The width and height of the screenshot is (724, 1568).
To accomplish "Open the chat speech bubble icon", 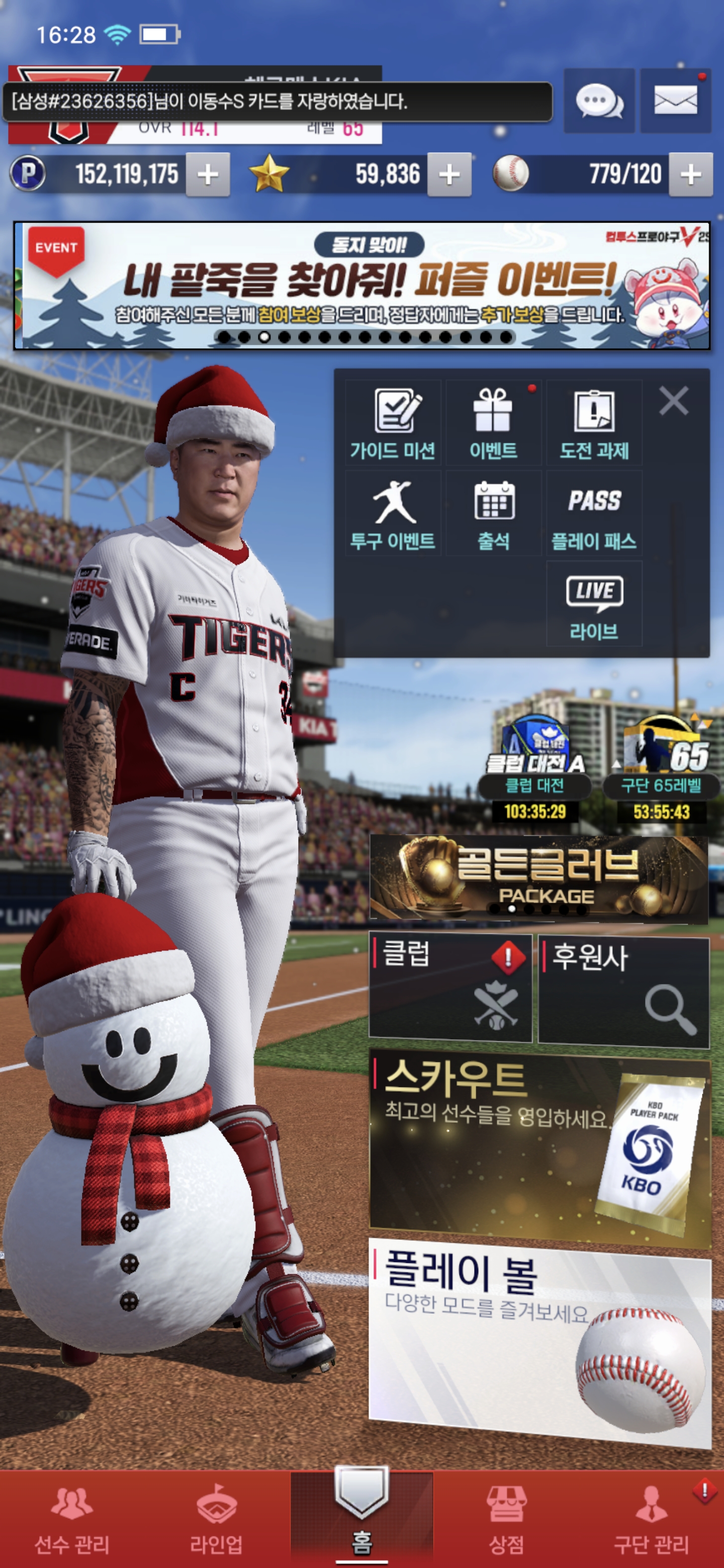I will 599,101.
